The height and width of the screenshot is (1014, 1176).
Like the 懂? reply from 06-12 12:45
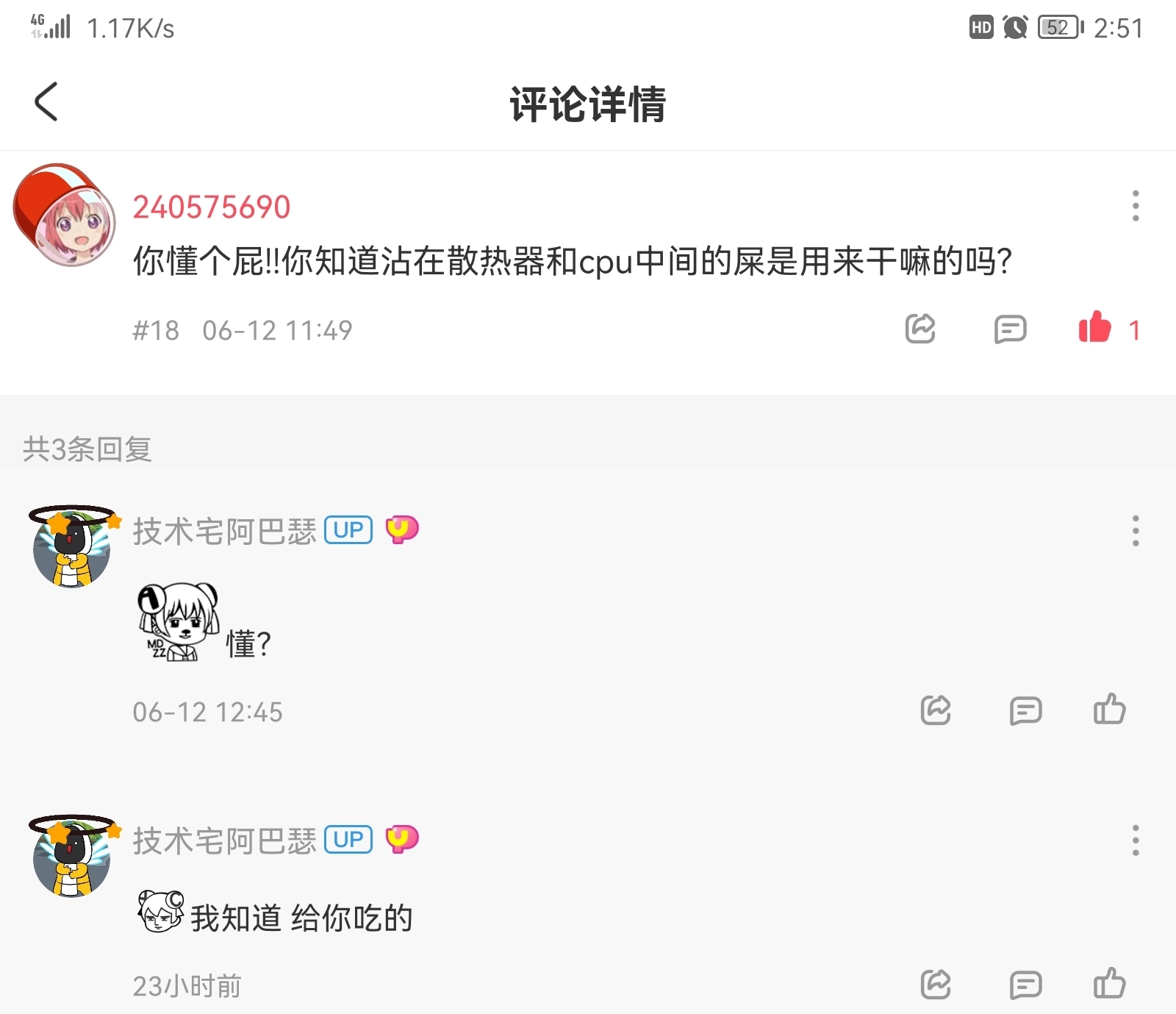[x=1109, y=710]
